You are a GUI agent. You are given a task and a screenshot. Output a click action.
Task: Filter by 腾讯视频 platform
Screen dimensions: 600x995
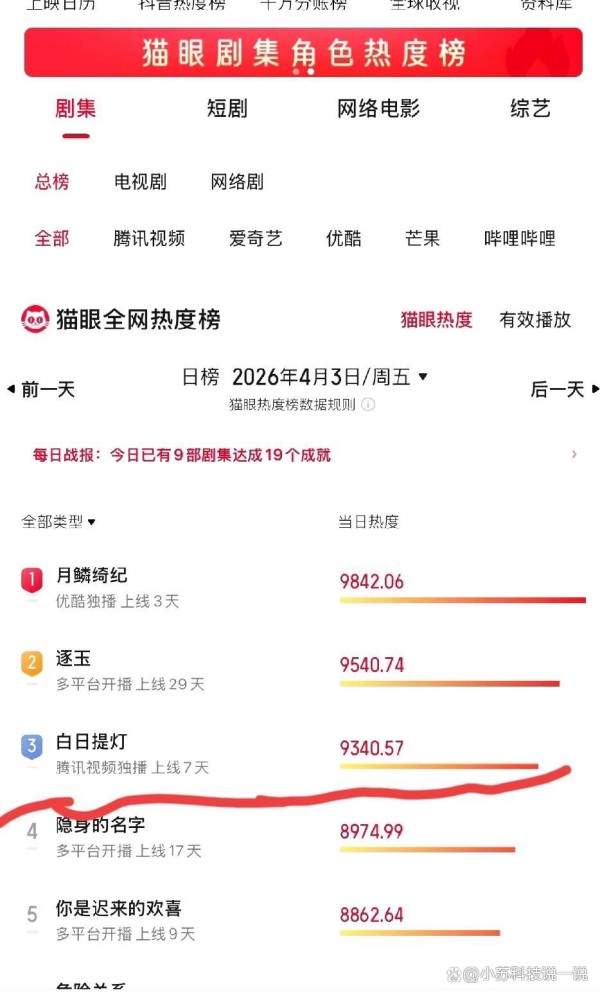point(149,239)
